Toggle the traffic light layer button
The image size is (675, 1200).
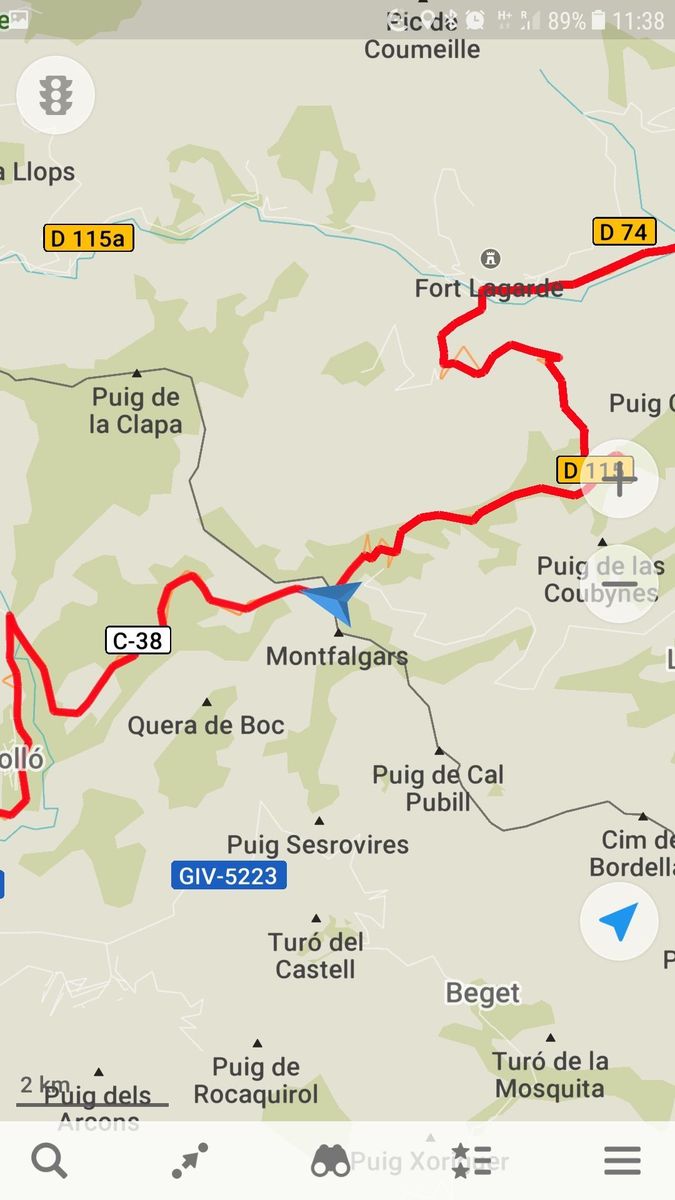tap(56, 95)
